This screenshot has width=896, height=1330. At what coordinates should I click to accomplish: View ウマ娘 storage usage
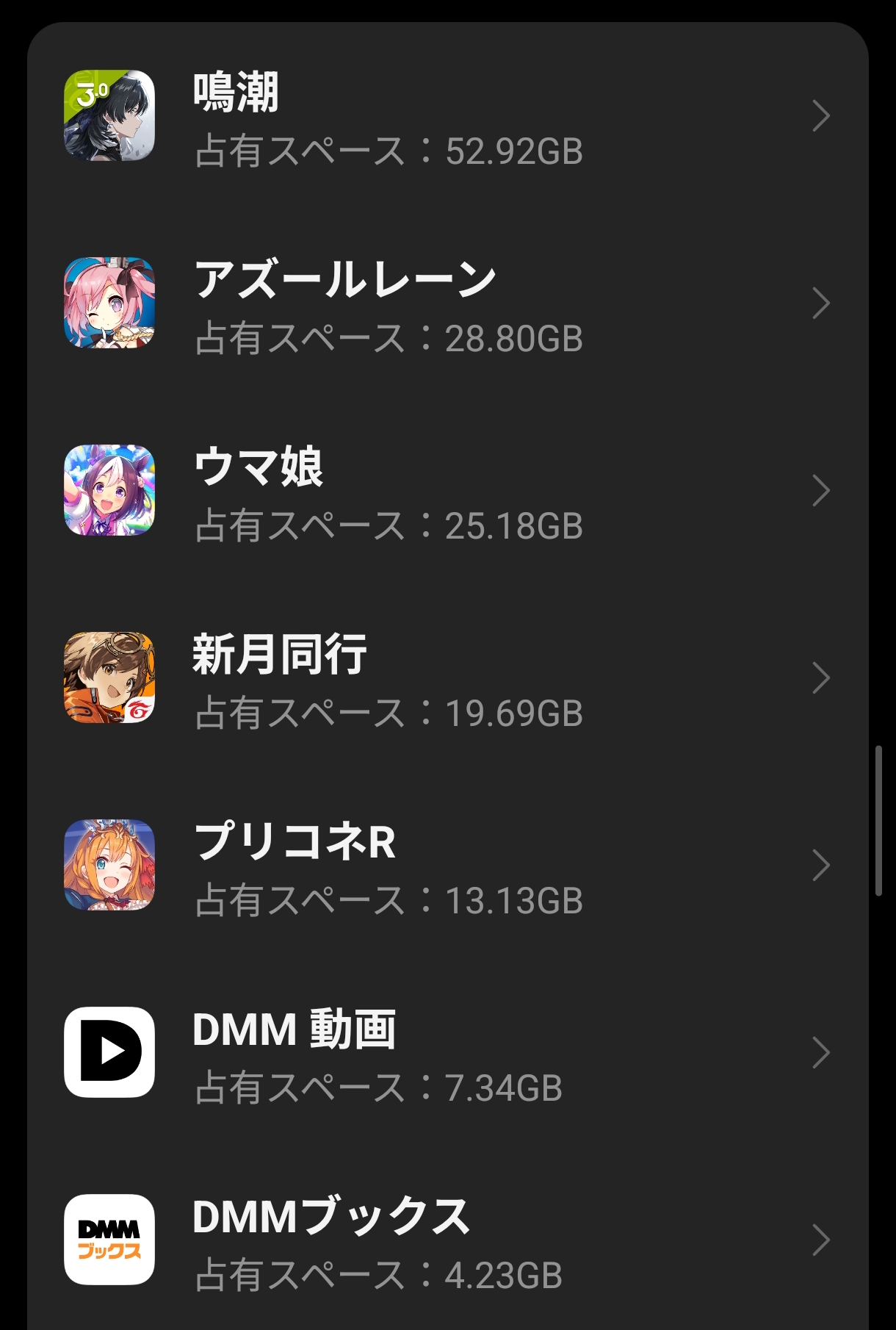point(448,491)
